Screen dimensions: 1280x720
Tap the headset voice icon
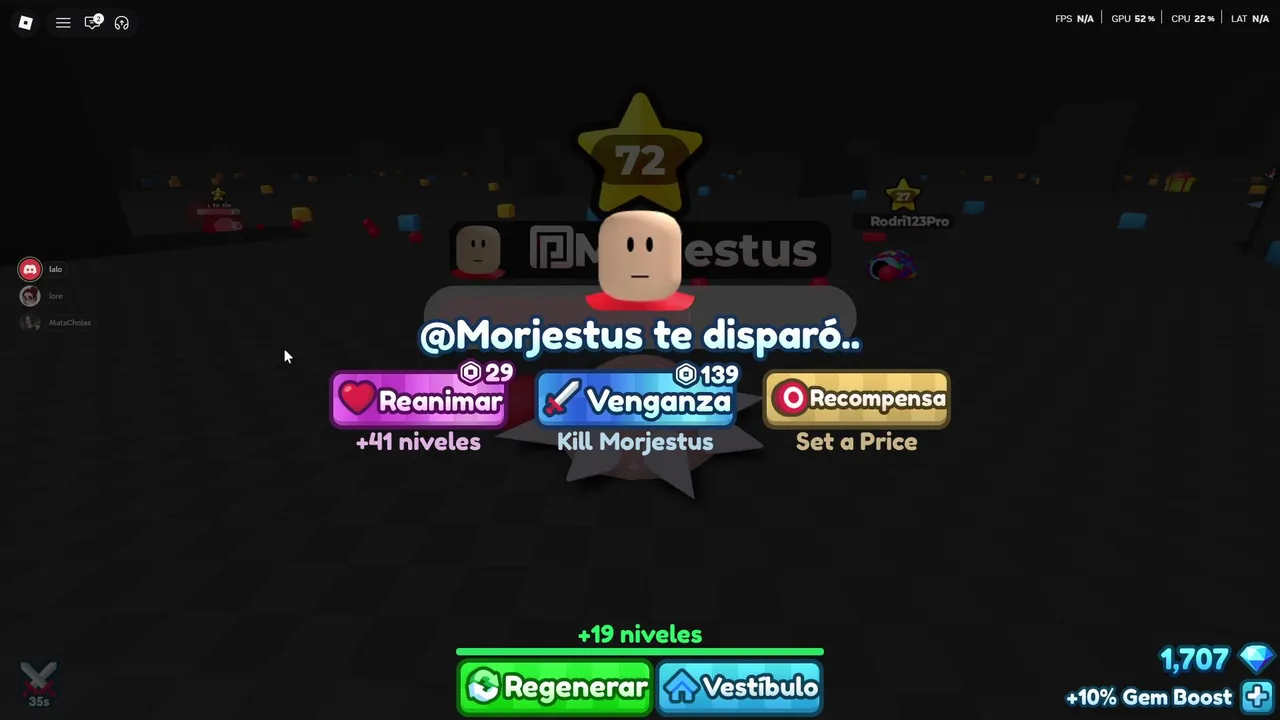pos(122,22)
